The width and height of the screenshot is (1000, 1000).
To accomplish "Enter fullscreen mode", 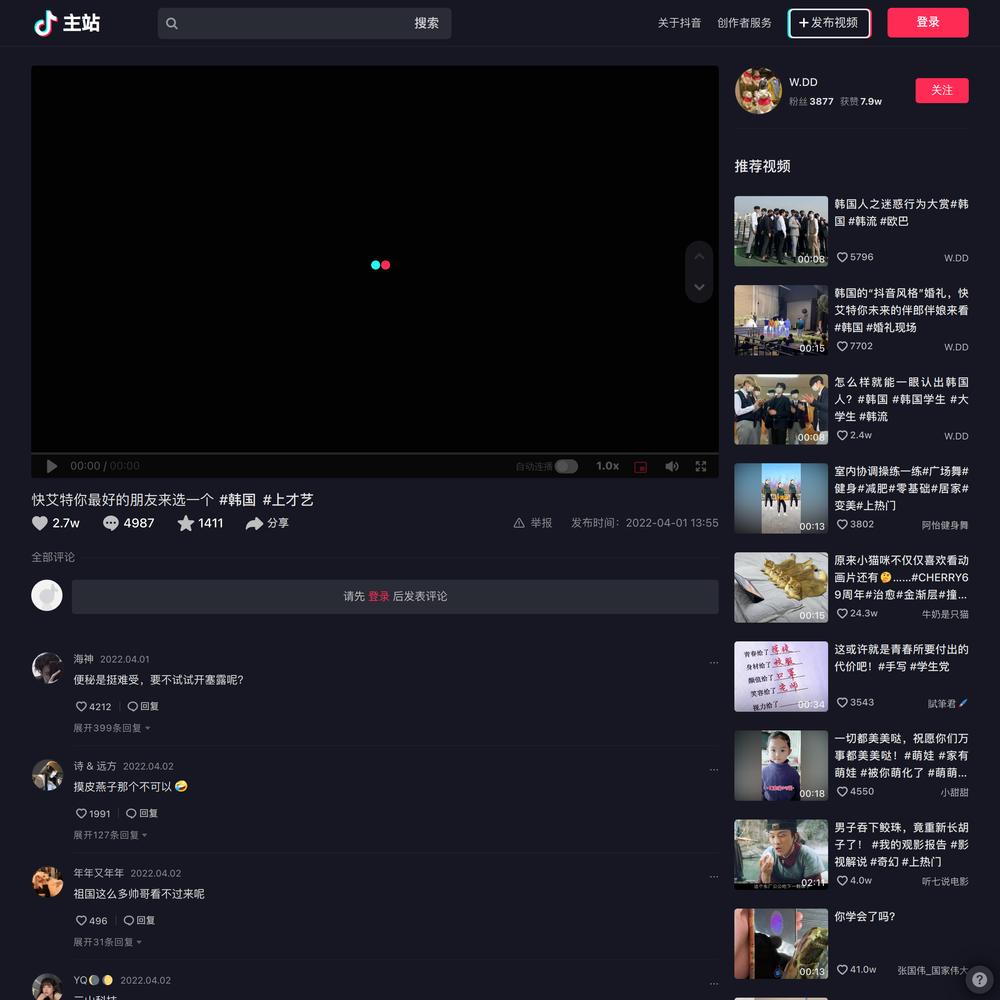I will (x=701, y=466).
